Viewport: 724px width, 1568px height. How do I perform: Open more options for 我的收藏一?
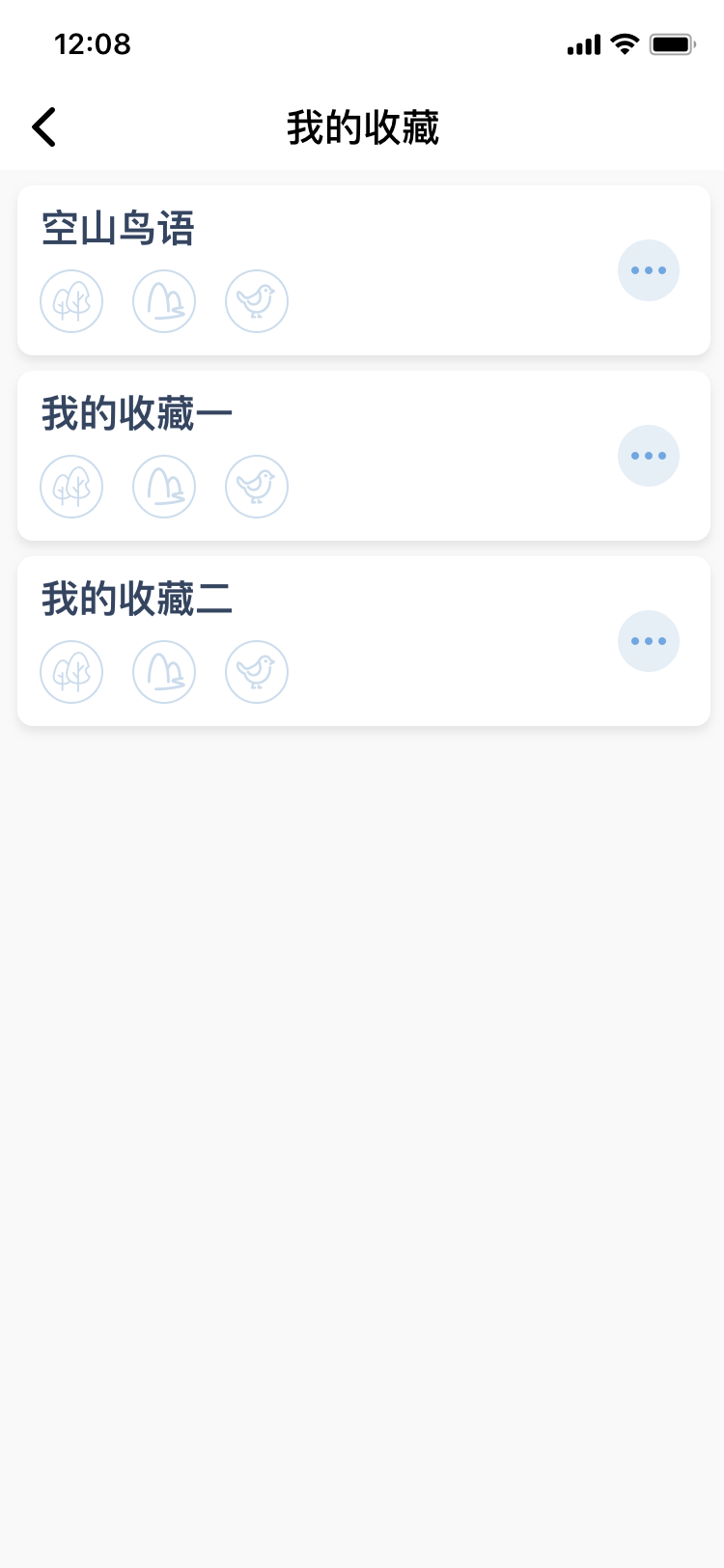649,456
